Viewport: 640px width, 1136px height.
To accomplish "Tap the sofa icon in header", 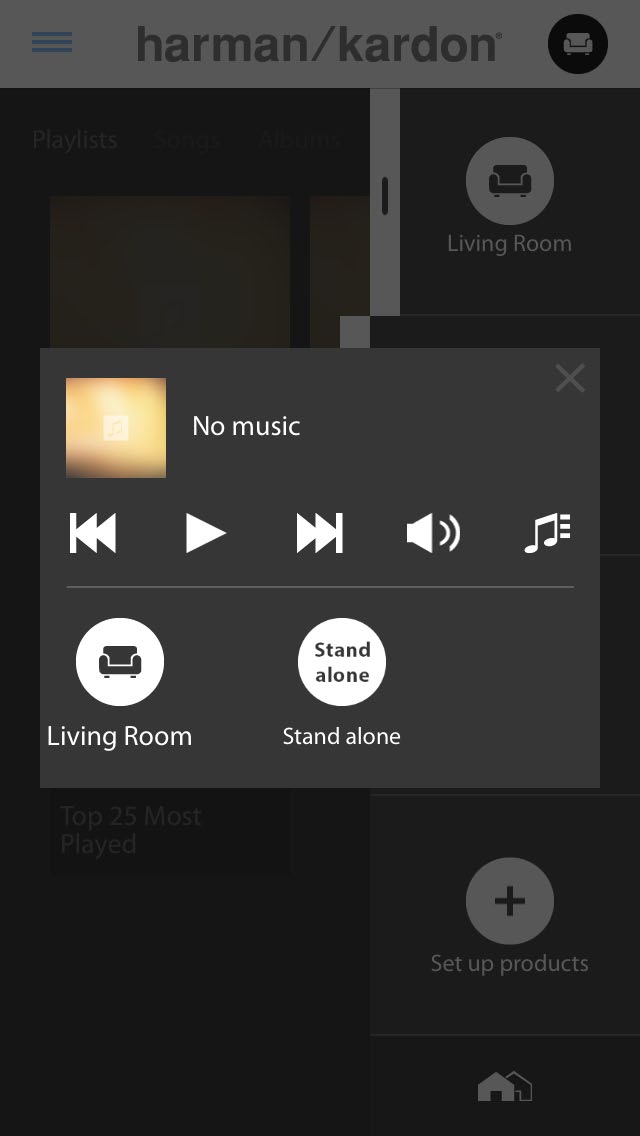I will click(x=577, y=44).
